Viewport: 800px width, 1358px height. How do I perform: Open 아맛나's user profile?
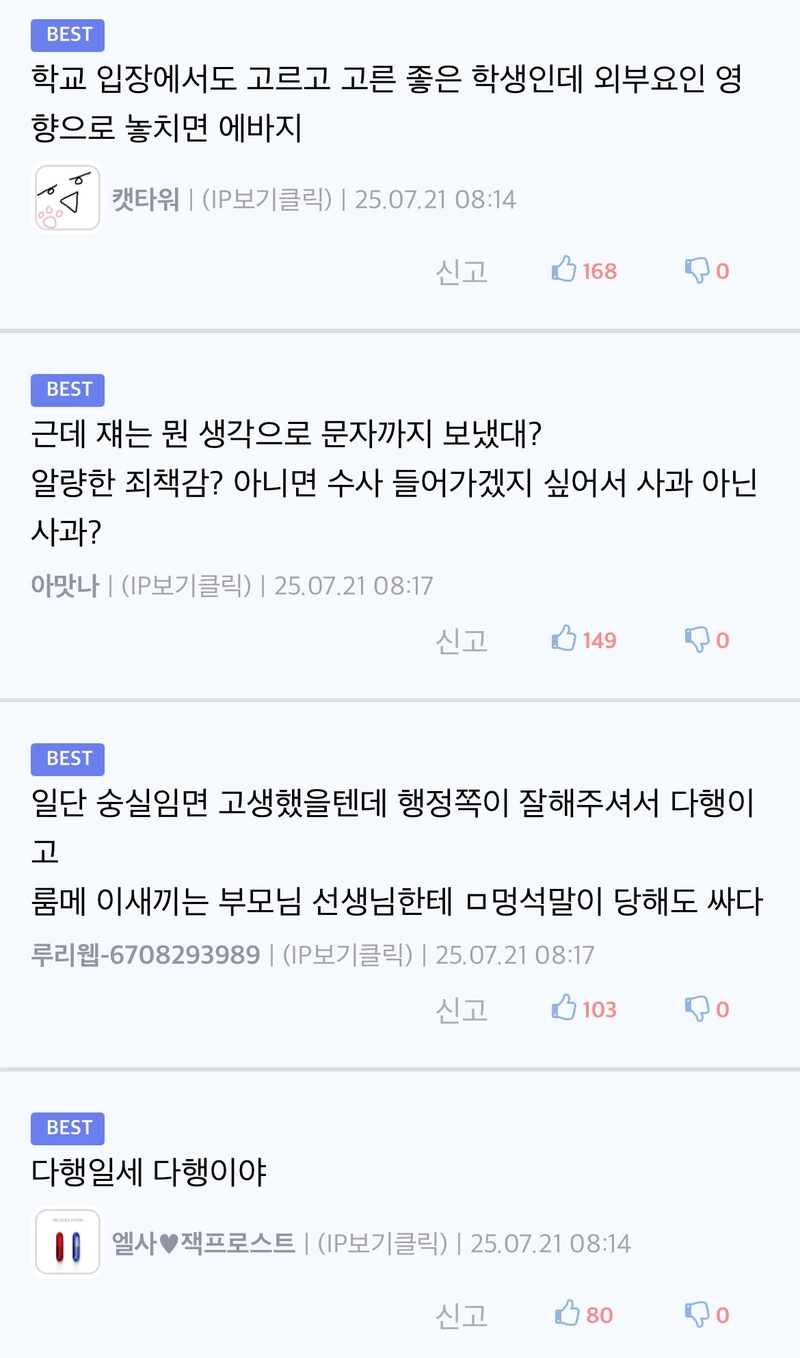pos(65,585)
